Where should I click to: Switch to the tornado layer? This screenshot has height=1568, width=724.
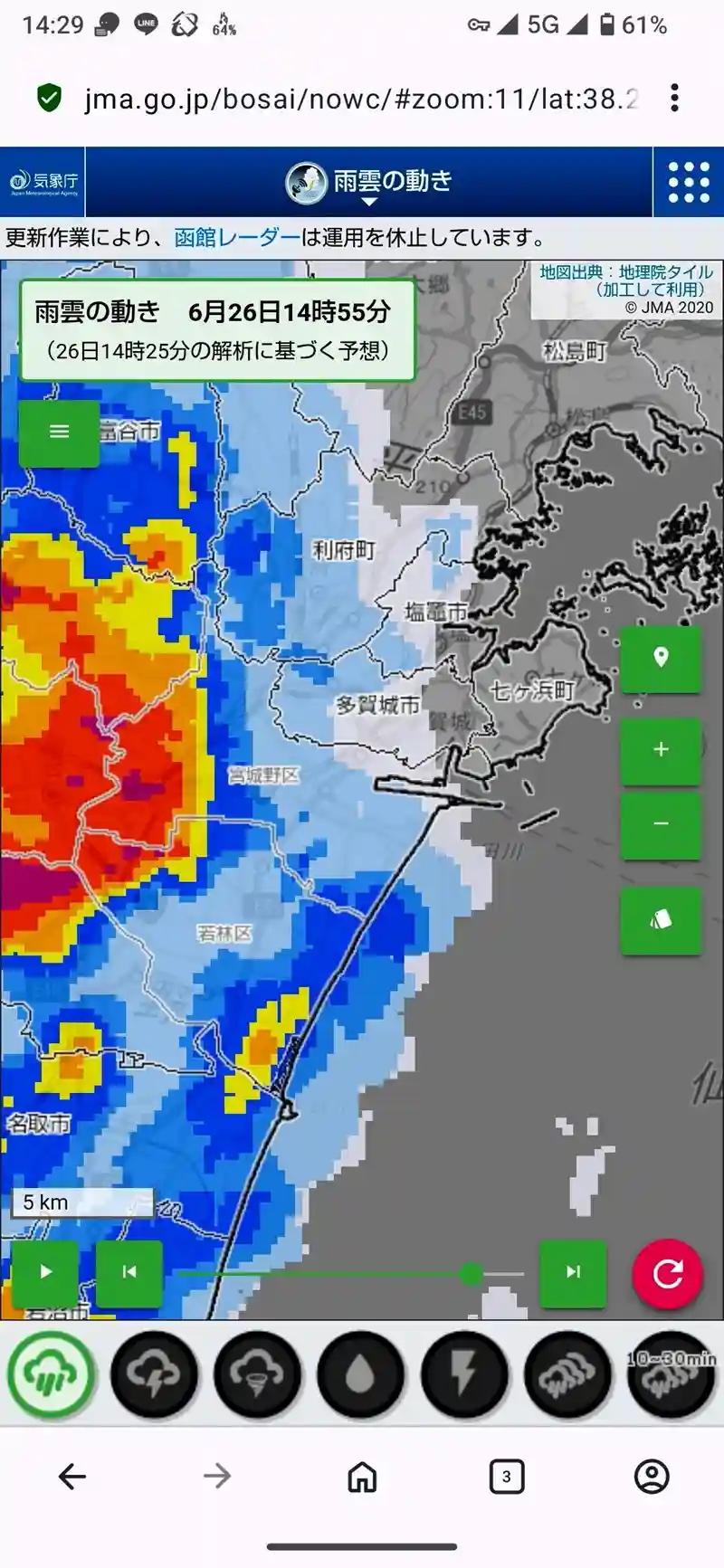[x=258, y=1374]
